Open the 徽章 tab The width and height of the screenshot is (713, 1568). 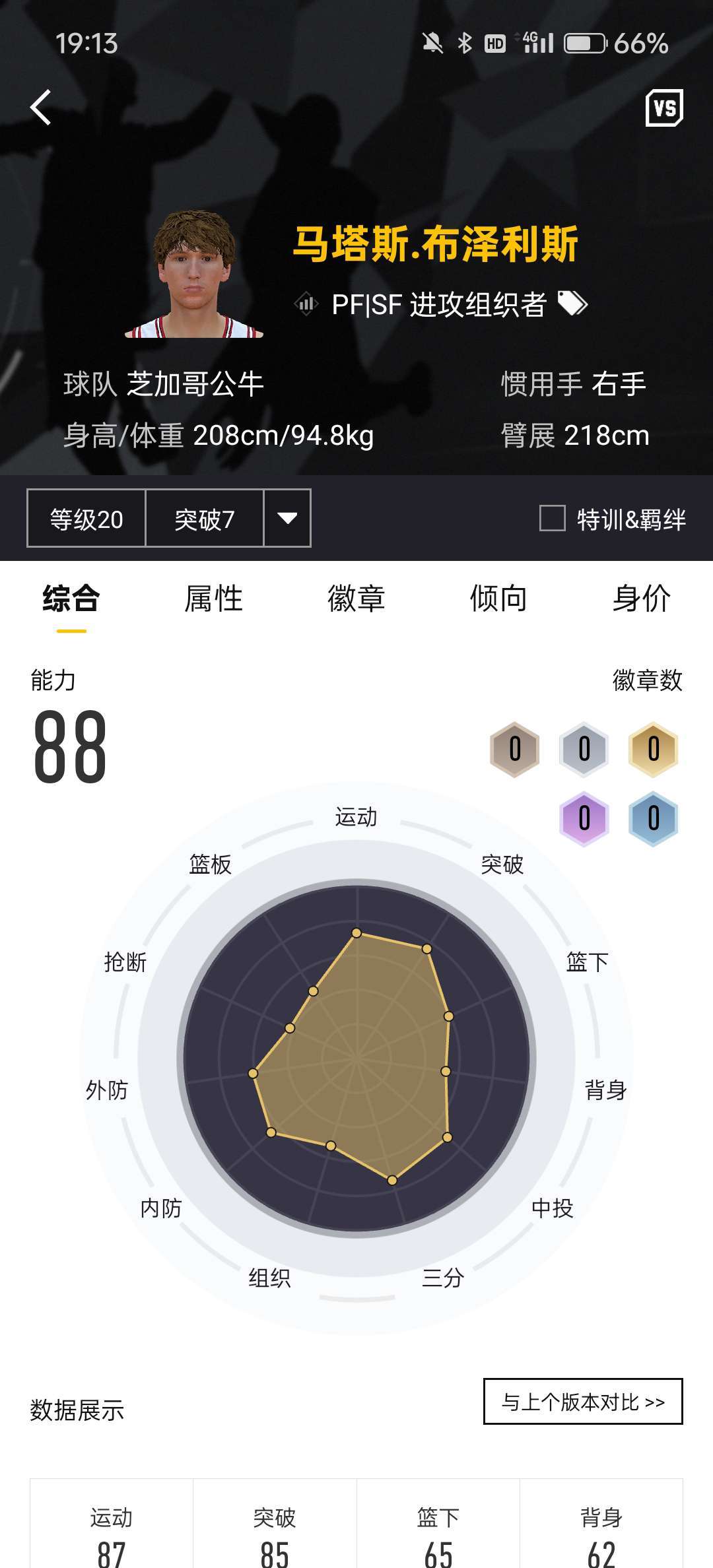[x=356, y=599]
